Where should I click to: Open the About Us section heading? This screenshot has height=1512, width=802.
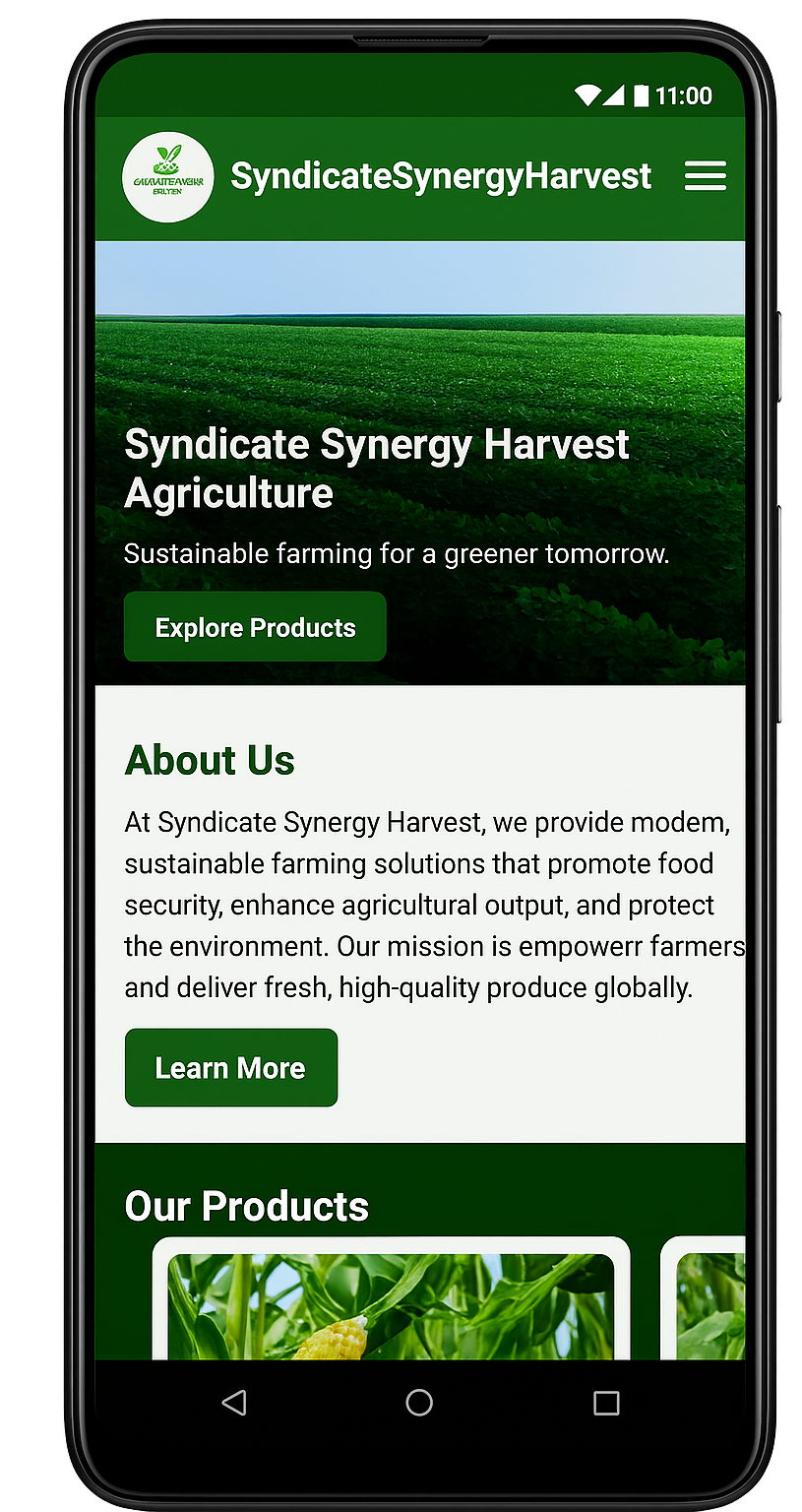(209, 759)
